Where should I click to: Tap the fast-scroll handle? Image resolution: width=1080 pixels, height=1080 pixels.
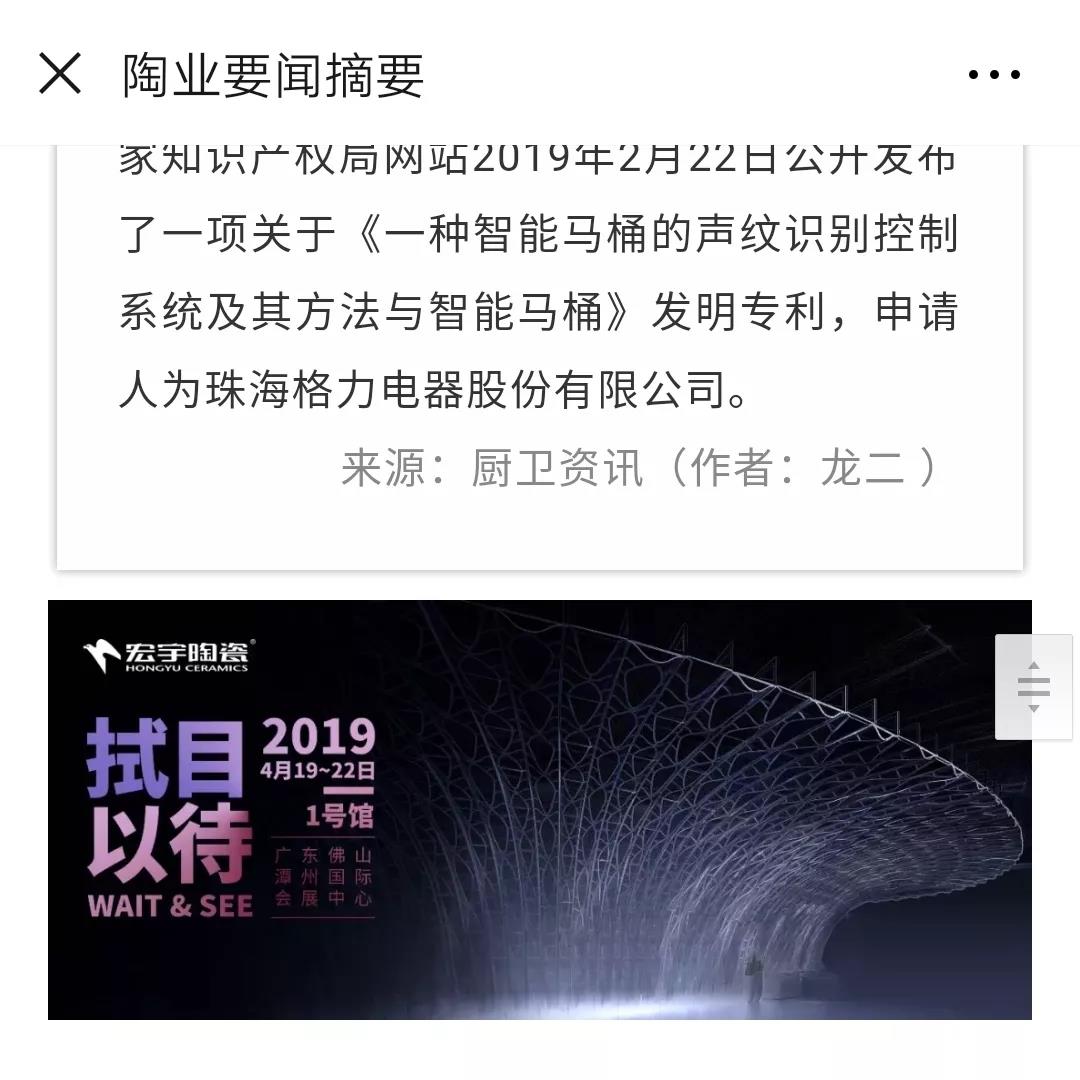point(1033,687)
